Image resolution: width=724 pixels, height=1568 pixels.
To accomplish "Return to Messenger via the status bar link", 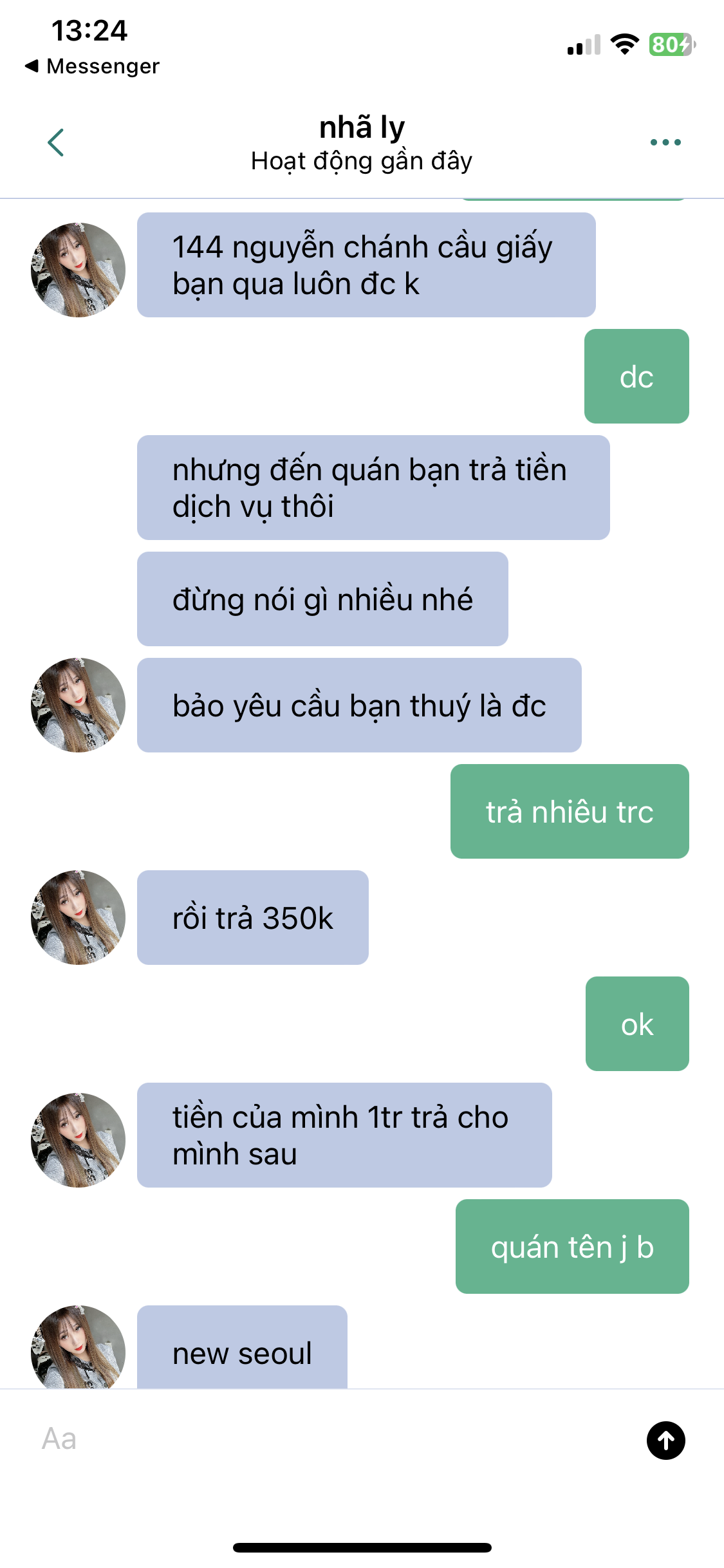I will click(x=92, y=66).
